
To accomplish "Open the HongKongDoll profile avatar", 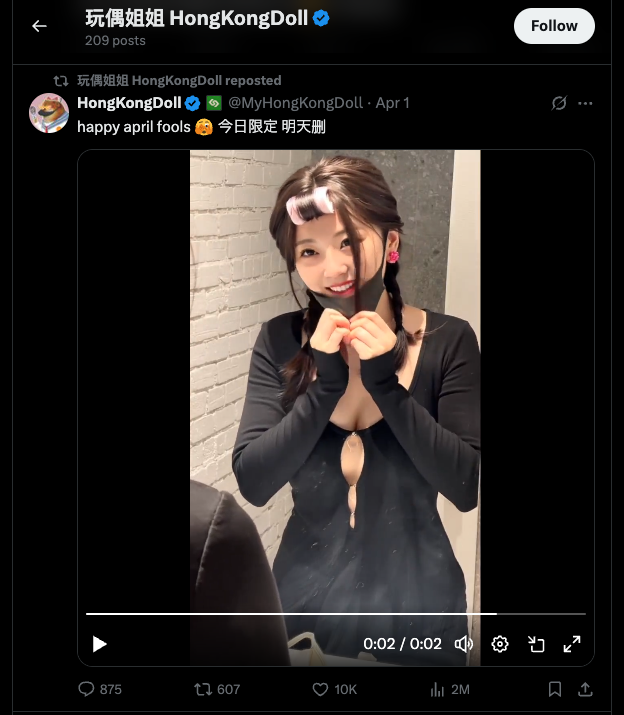I will (x=49, y=112).
